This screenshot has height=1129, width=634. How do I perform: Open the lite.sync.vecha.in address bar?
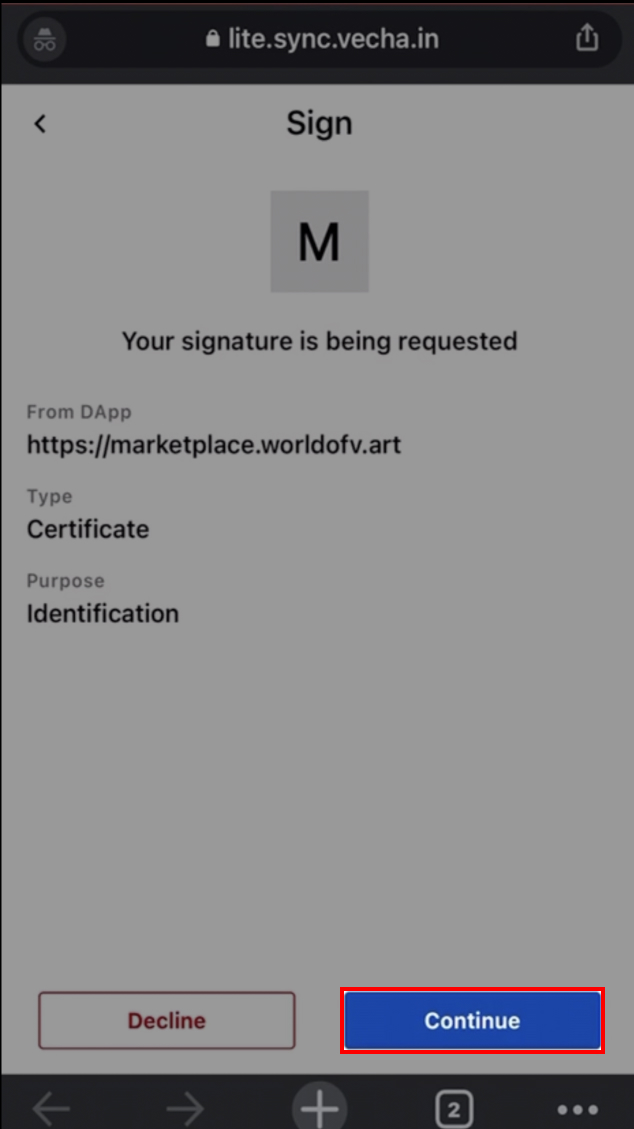pyautogui.click(x=320, y=39)
